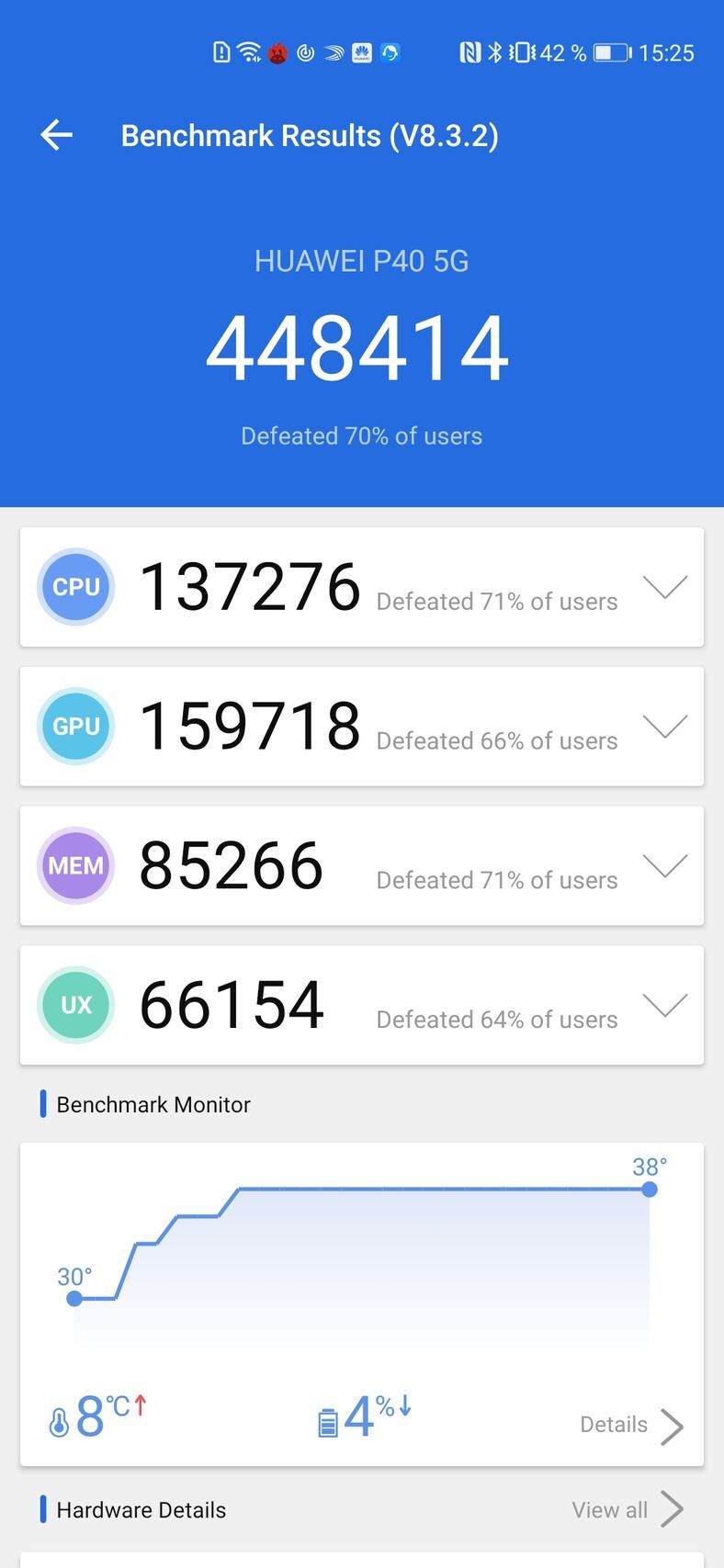Collapse the MEM score section
The height and width of the screenshot is (1568, 724).
665,865
